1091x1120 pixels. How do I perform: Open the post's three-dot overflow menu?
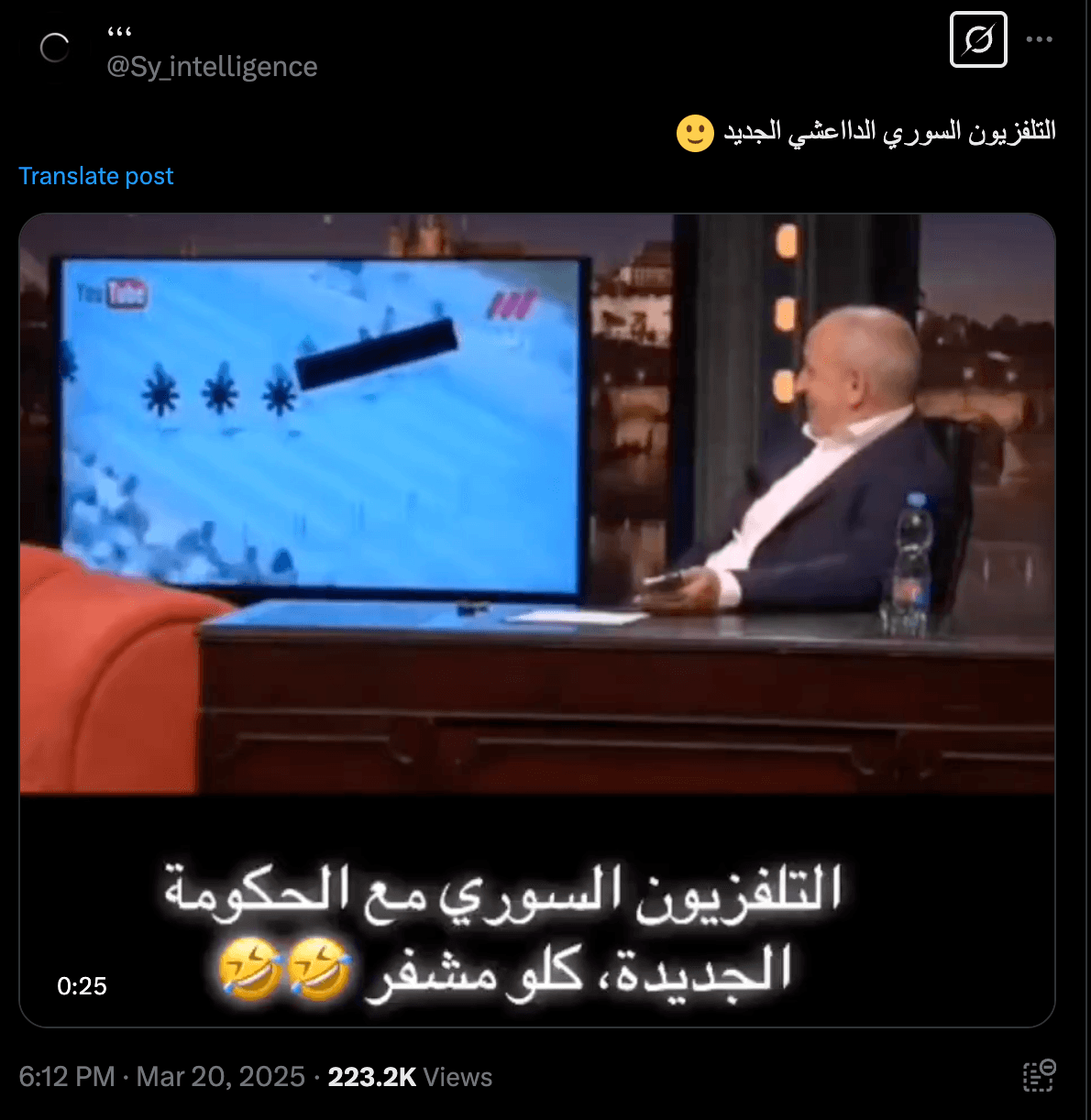click(x=1039, y=39)
